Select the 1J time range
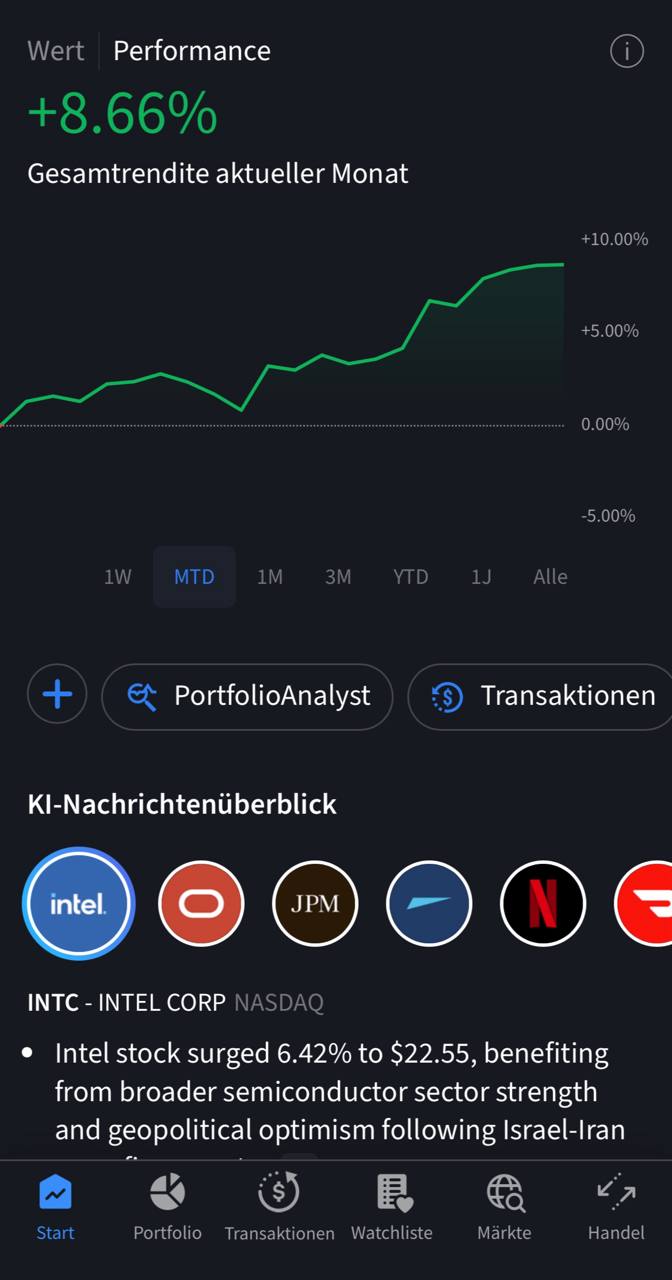The height and width of the screenshot is (1280, 672). point(481,577)
